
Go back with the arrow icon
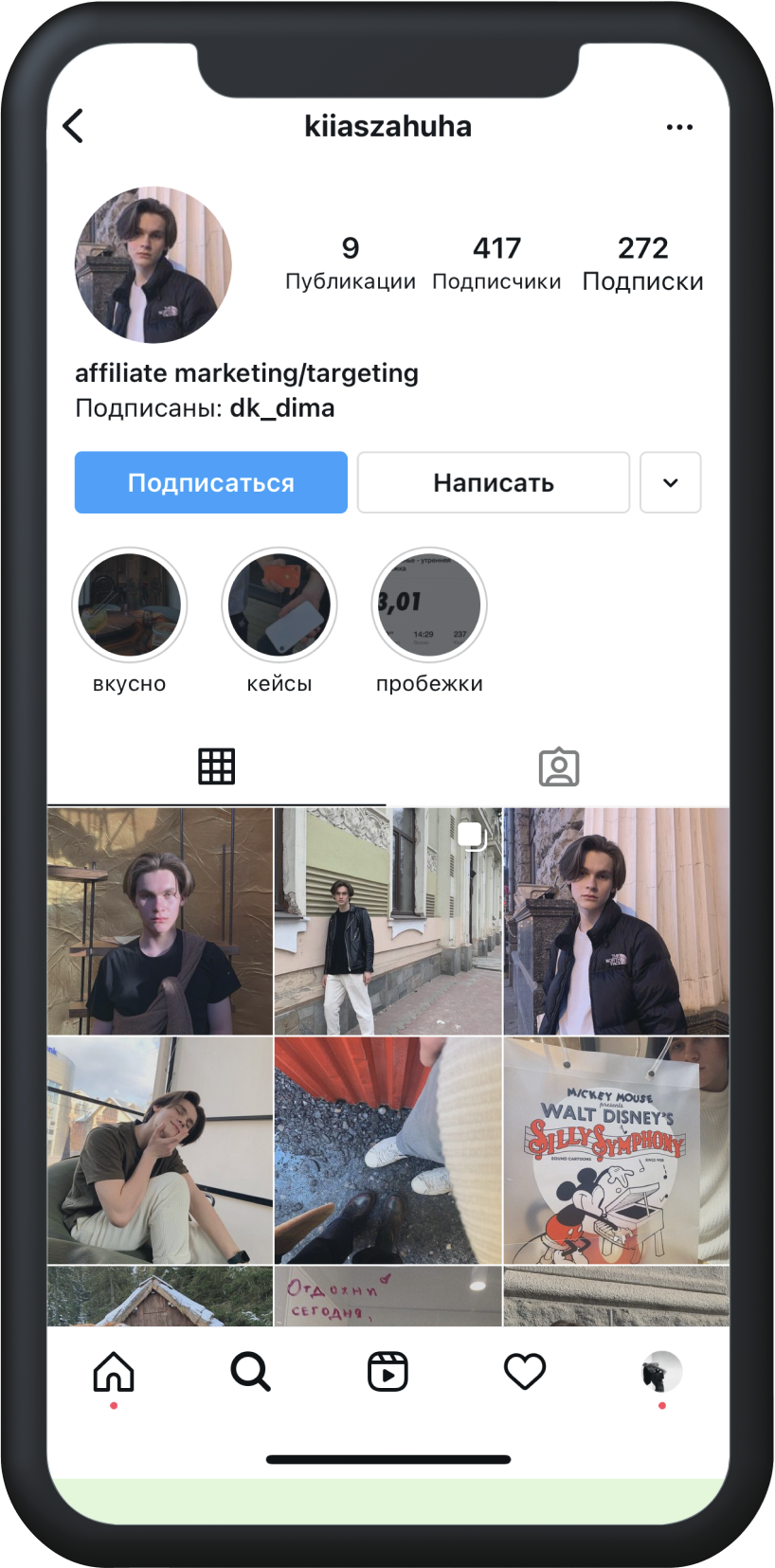click(73, 126)
